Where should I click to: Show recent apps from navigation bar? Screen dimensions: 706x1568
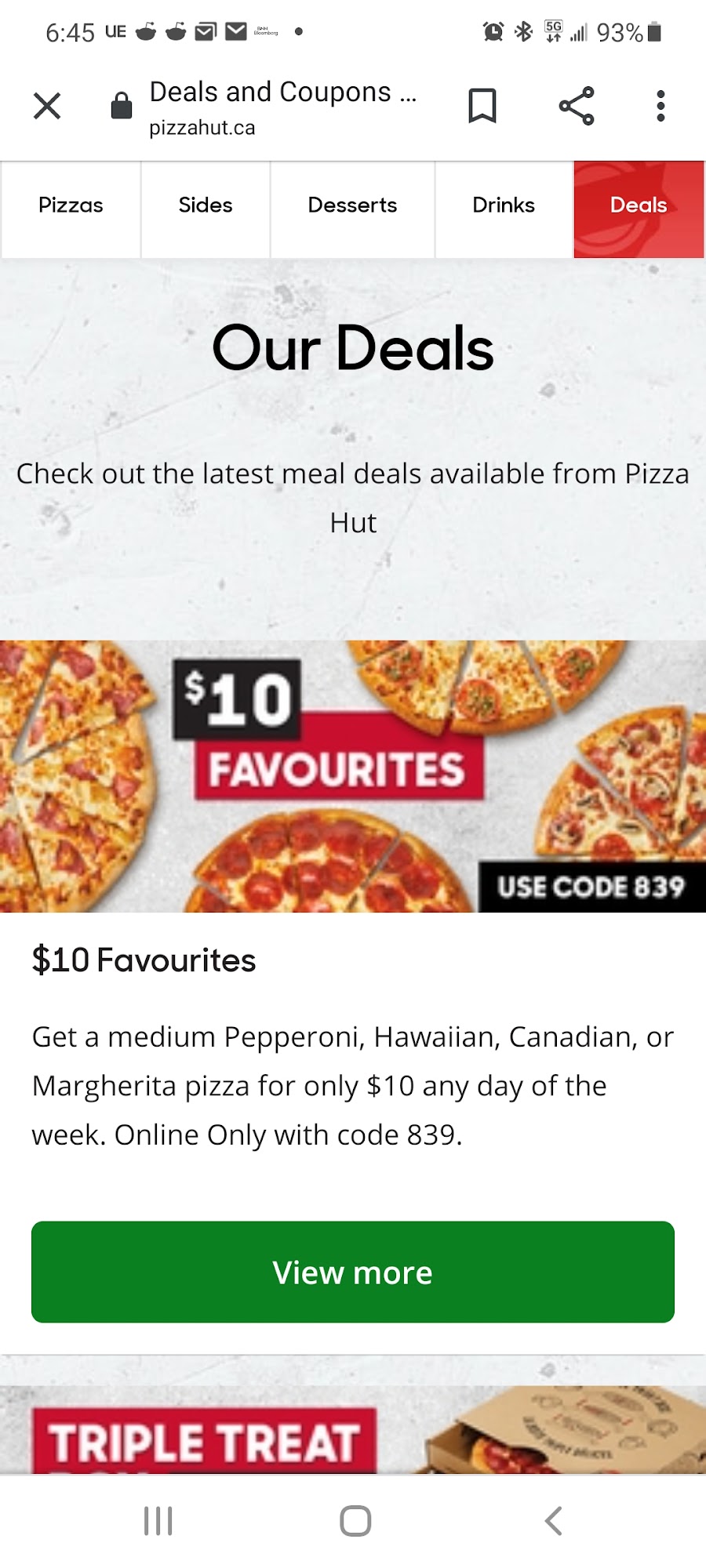click(x=158, y=1521)
